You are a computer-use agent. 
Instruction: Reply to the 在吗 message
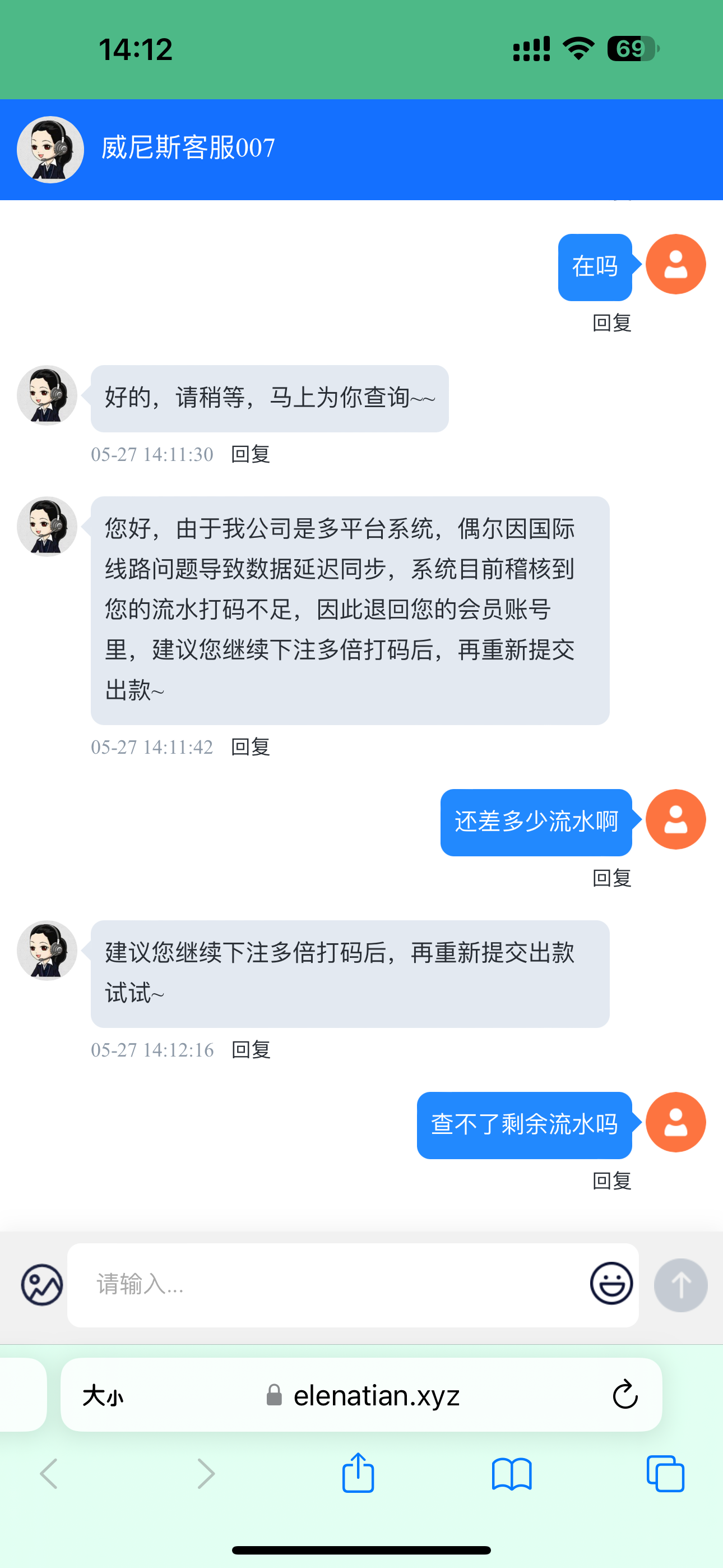coord(611,323)
